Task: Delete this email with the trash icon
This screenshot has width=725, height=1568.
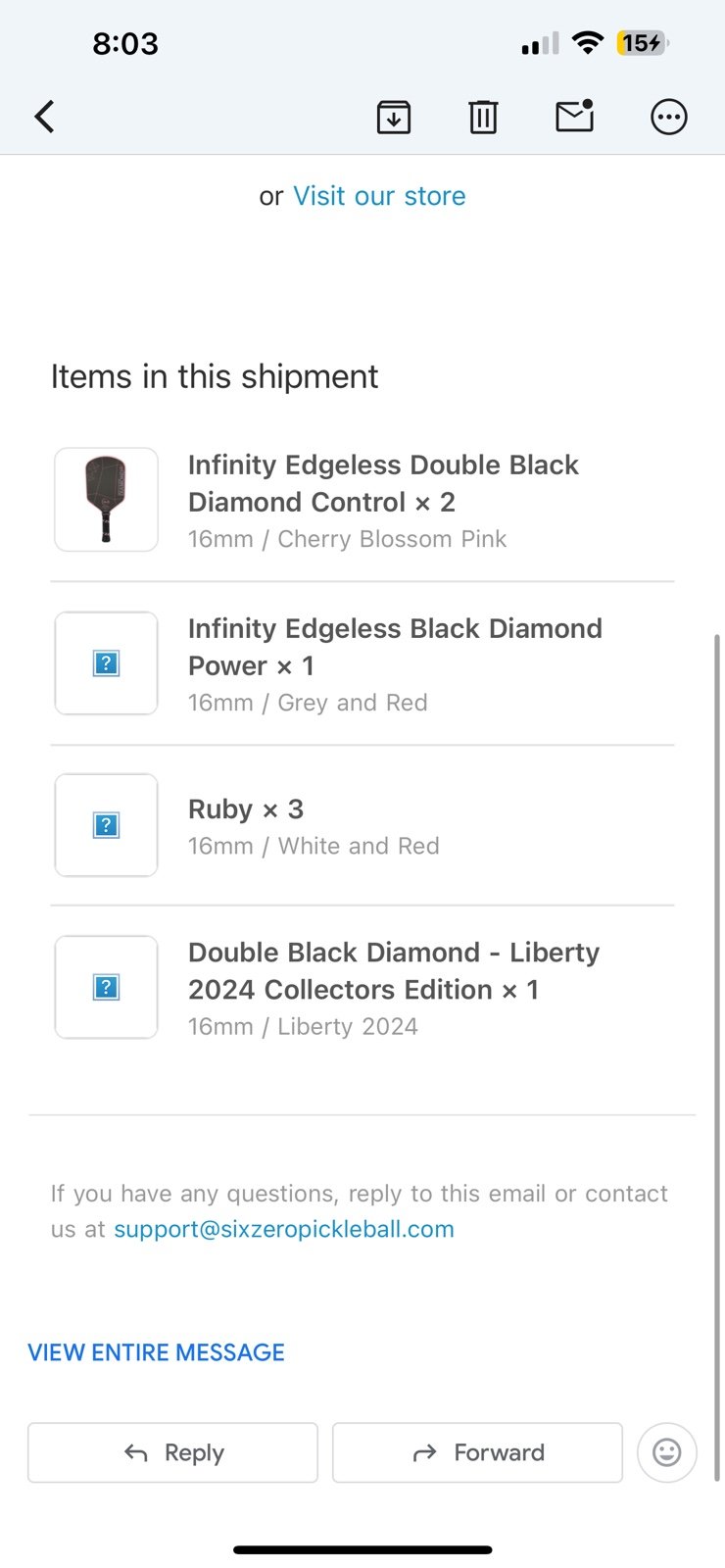Action: tap(483, 117)
